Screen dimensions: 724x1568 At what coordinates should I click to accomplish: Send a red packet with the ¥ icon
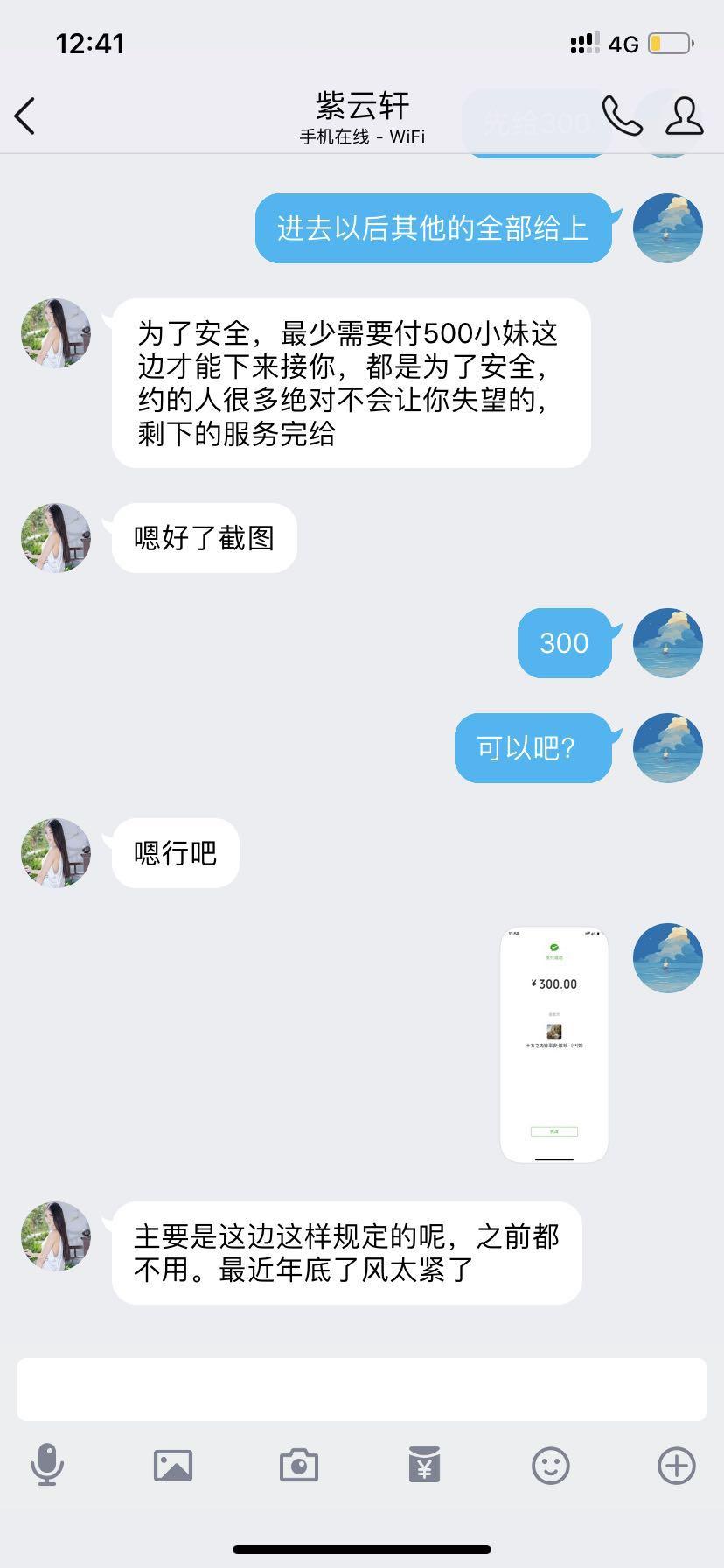point(424,1465)
